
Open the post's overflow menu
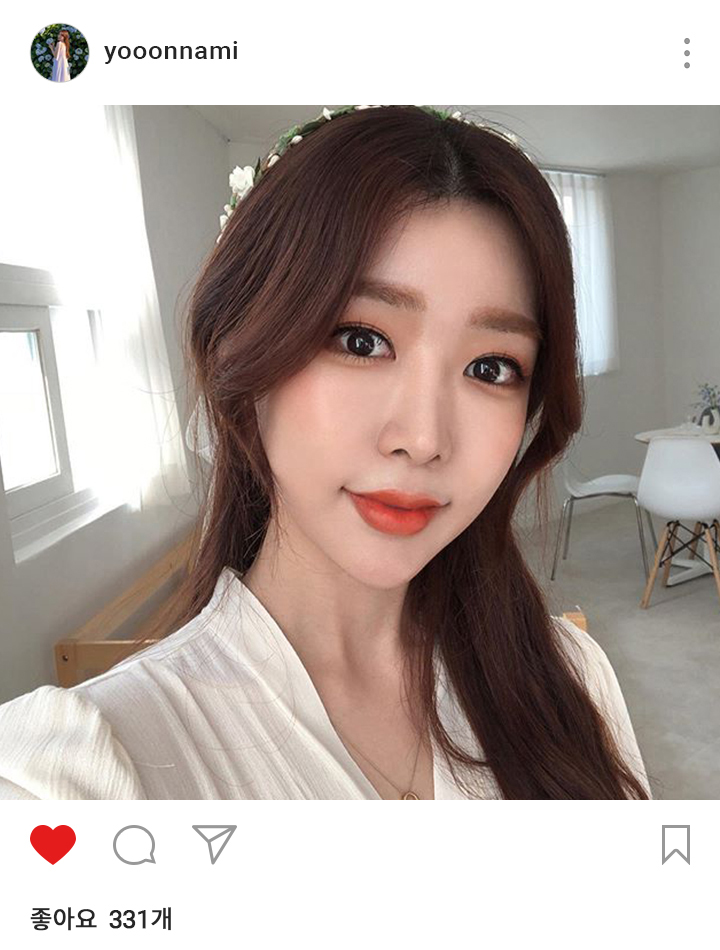click(x=687, y=53)
